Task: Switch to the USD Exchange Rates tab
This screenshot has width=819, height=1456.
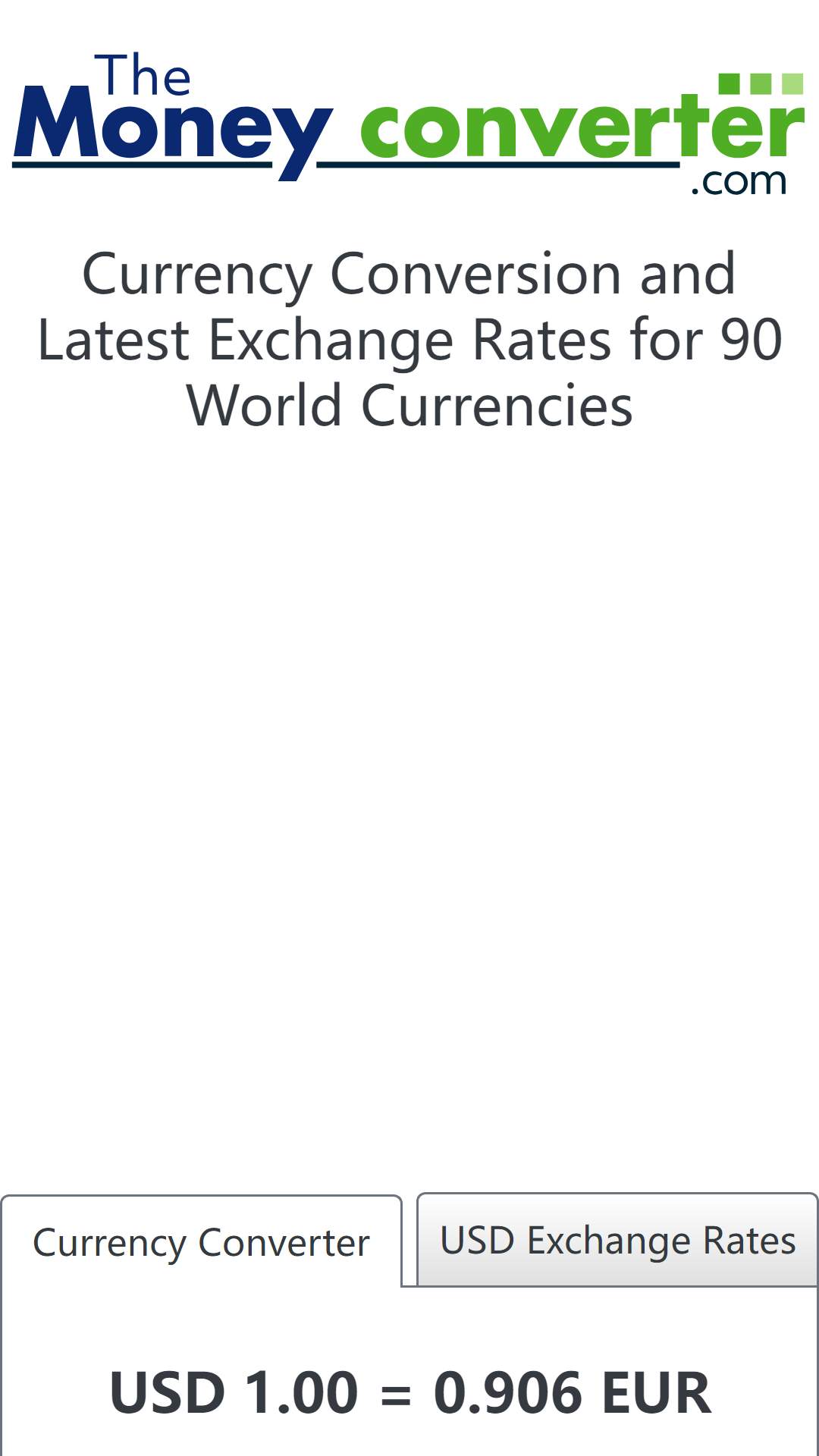Action: (x=617, y=1241)
